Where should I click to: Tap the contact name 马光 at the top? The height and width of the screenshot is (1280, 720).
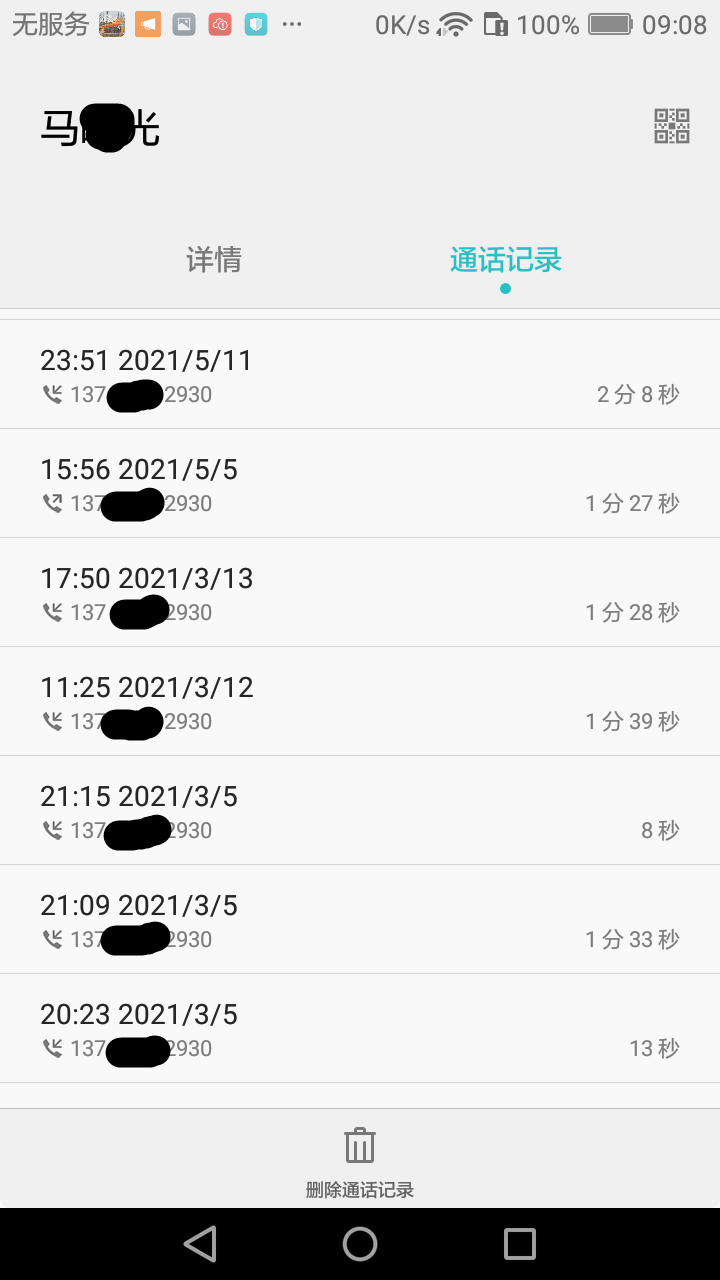tap(100, 126)
